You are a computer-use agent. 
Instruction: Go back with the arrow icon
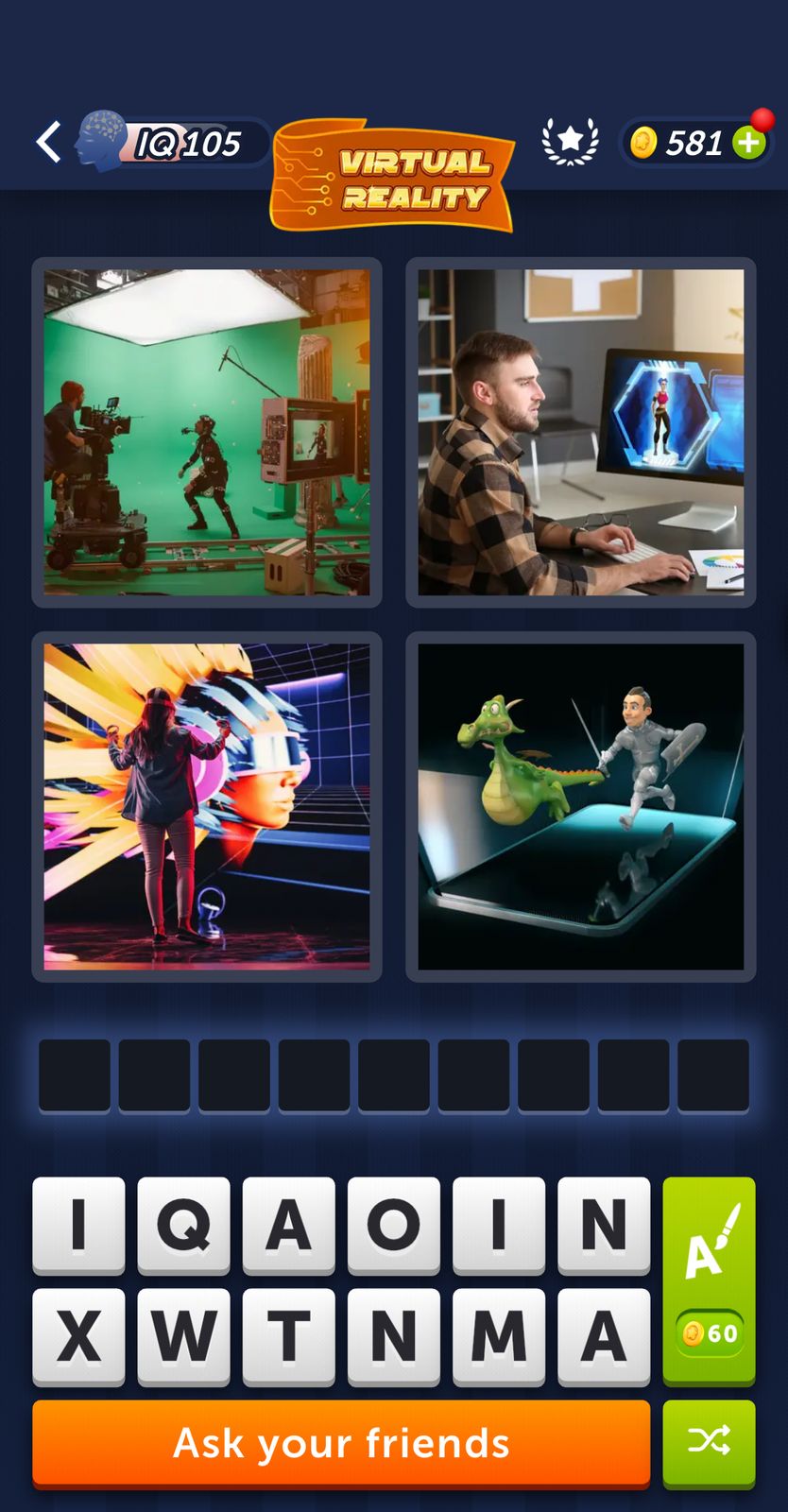49,143
